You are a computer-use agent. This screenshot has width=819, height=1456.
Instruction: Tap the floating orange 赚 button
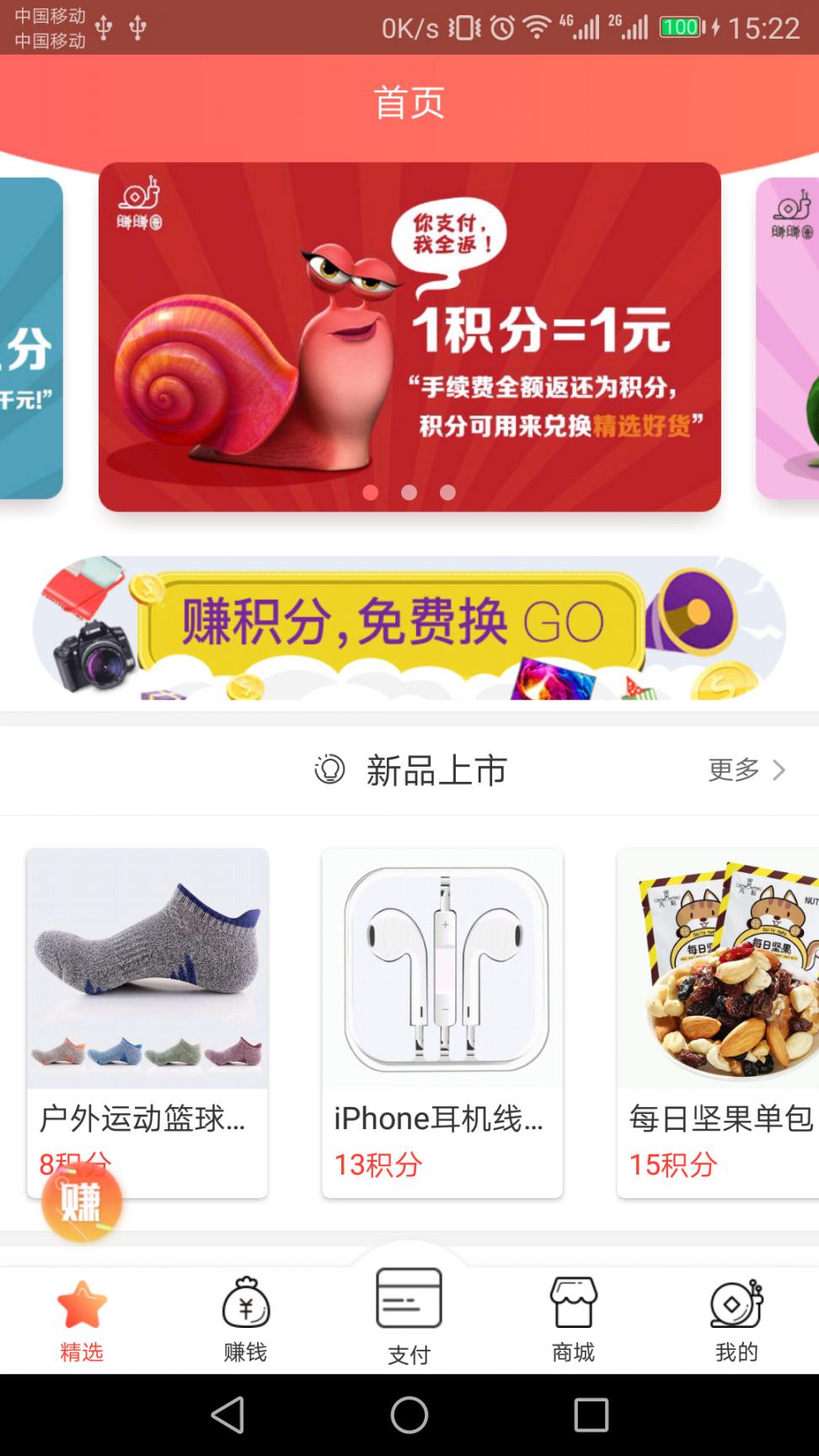click(x=82, y=1202)
